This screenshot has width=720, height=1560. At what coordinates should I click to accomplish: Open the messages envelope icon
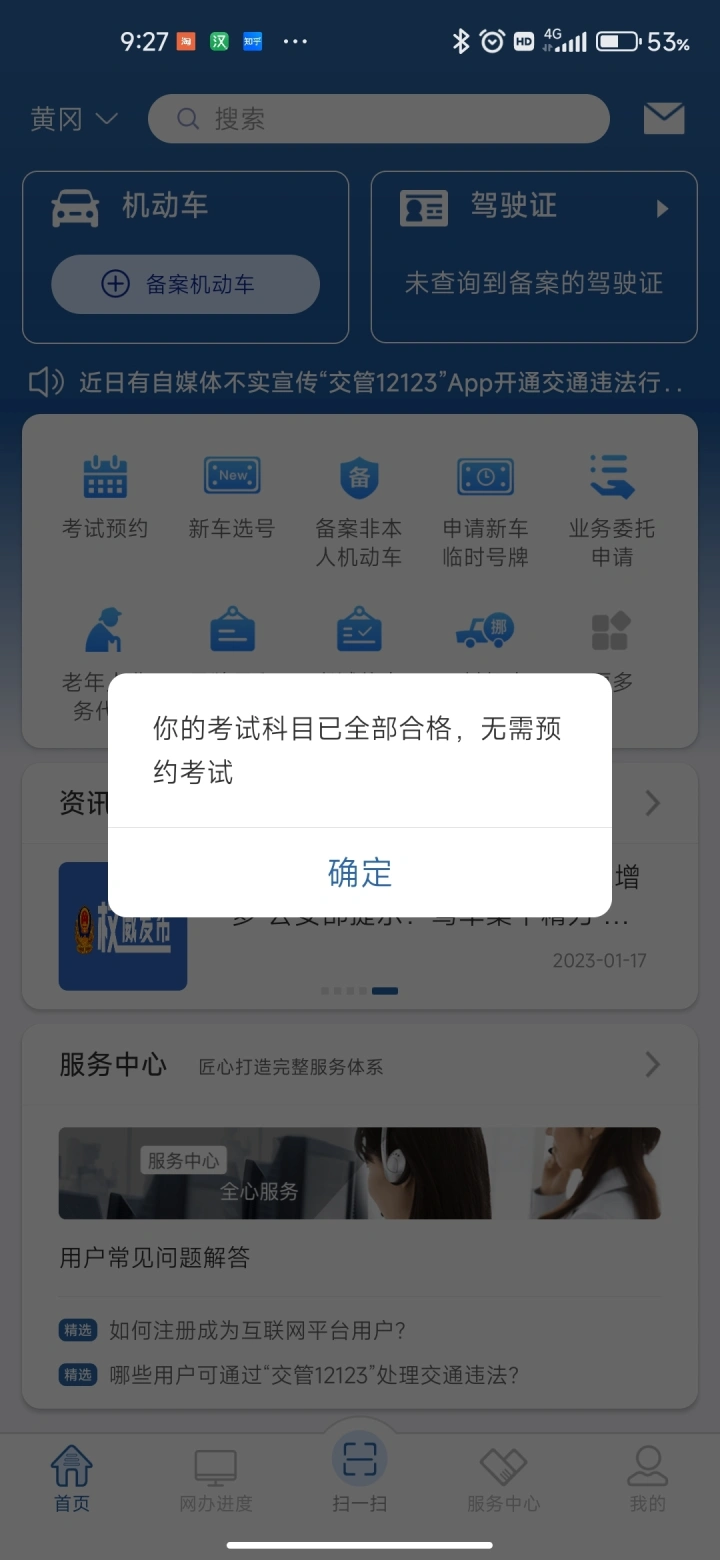[663, 119]
